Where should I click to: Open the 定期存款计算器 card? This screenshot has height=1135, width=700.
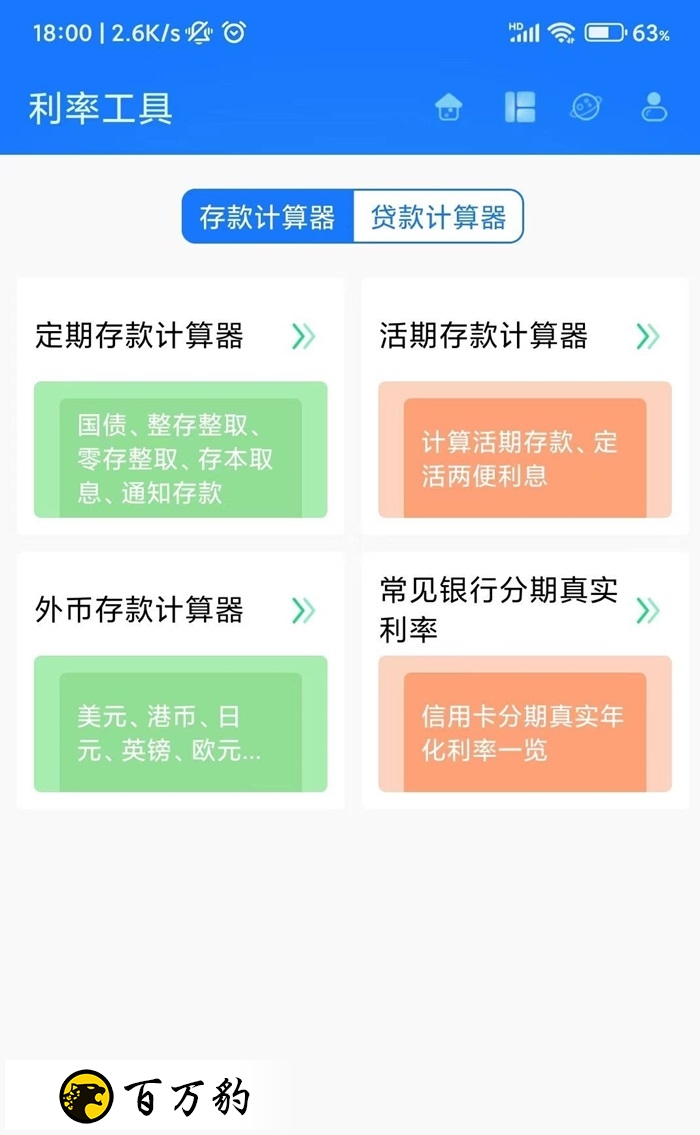coord(180,406)
